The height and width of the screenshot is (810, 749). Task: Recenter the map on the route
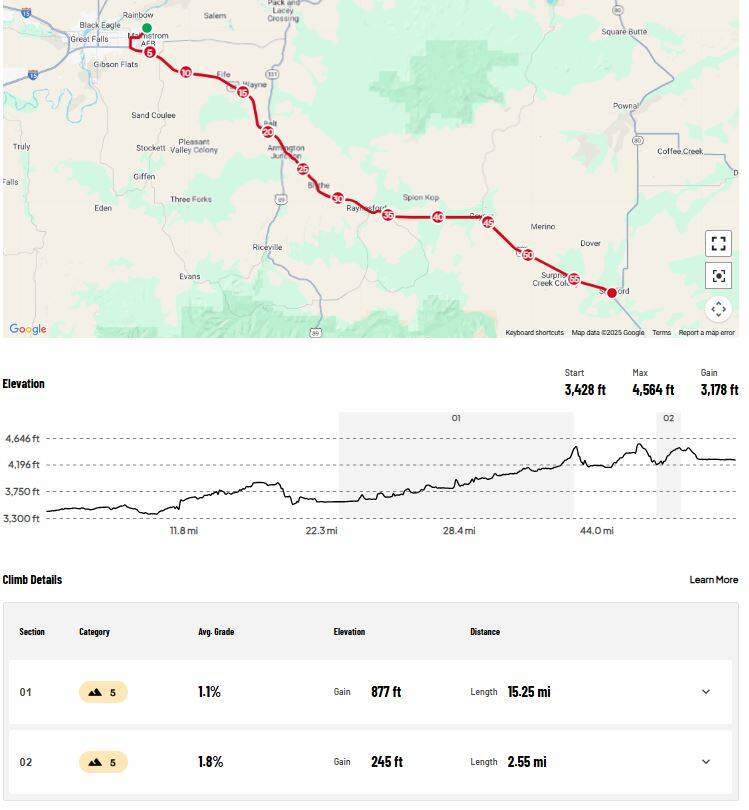pos(718,275)
